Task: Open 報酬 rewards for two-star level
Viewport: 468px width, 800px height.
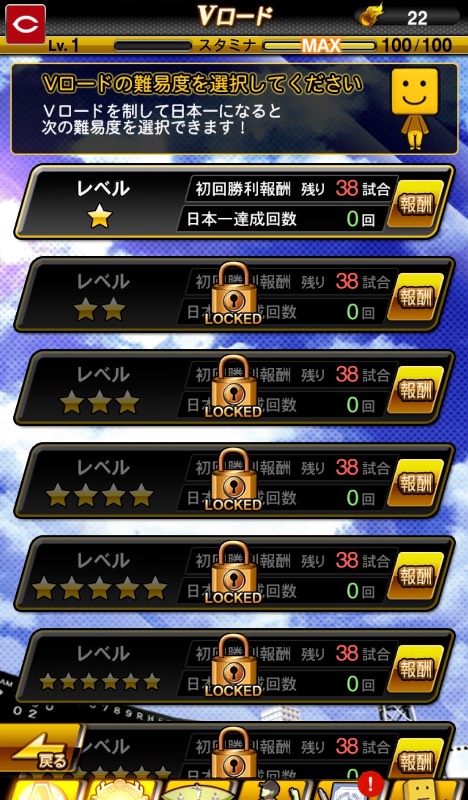Action: [x=416, y=296]
